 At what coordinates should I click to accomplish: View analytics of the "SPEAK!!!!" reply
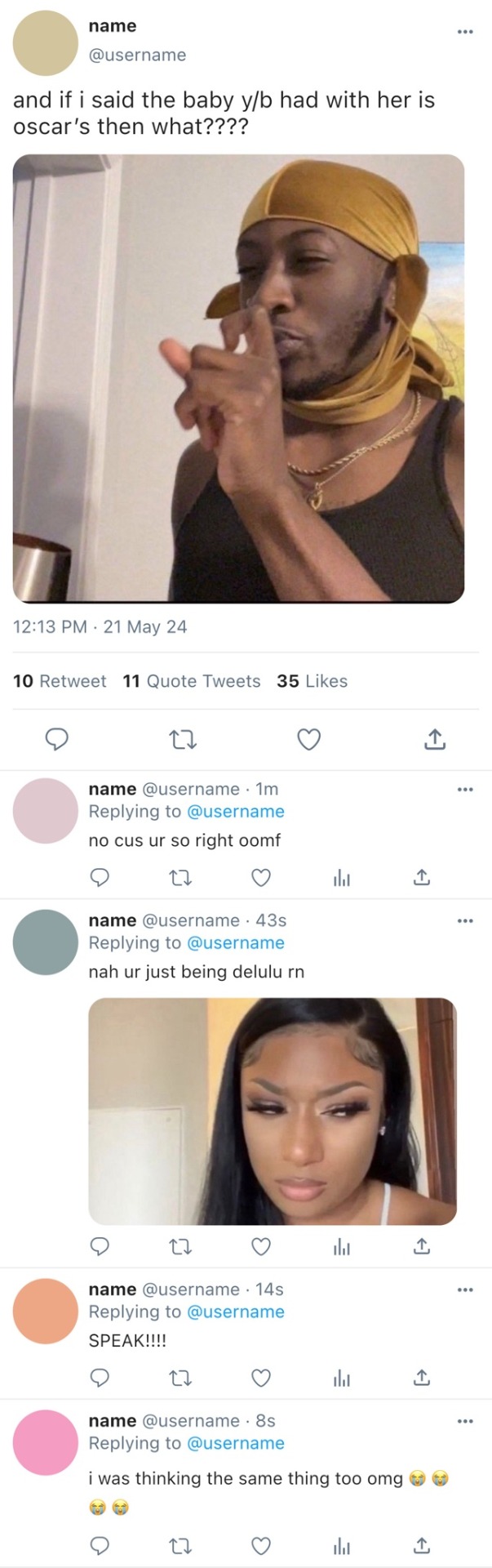click(x=341, y=1379)
